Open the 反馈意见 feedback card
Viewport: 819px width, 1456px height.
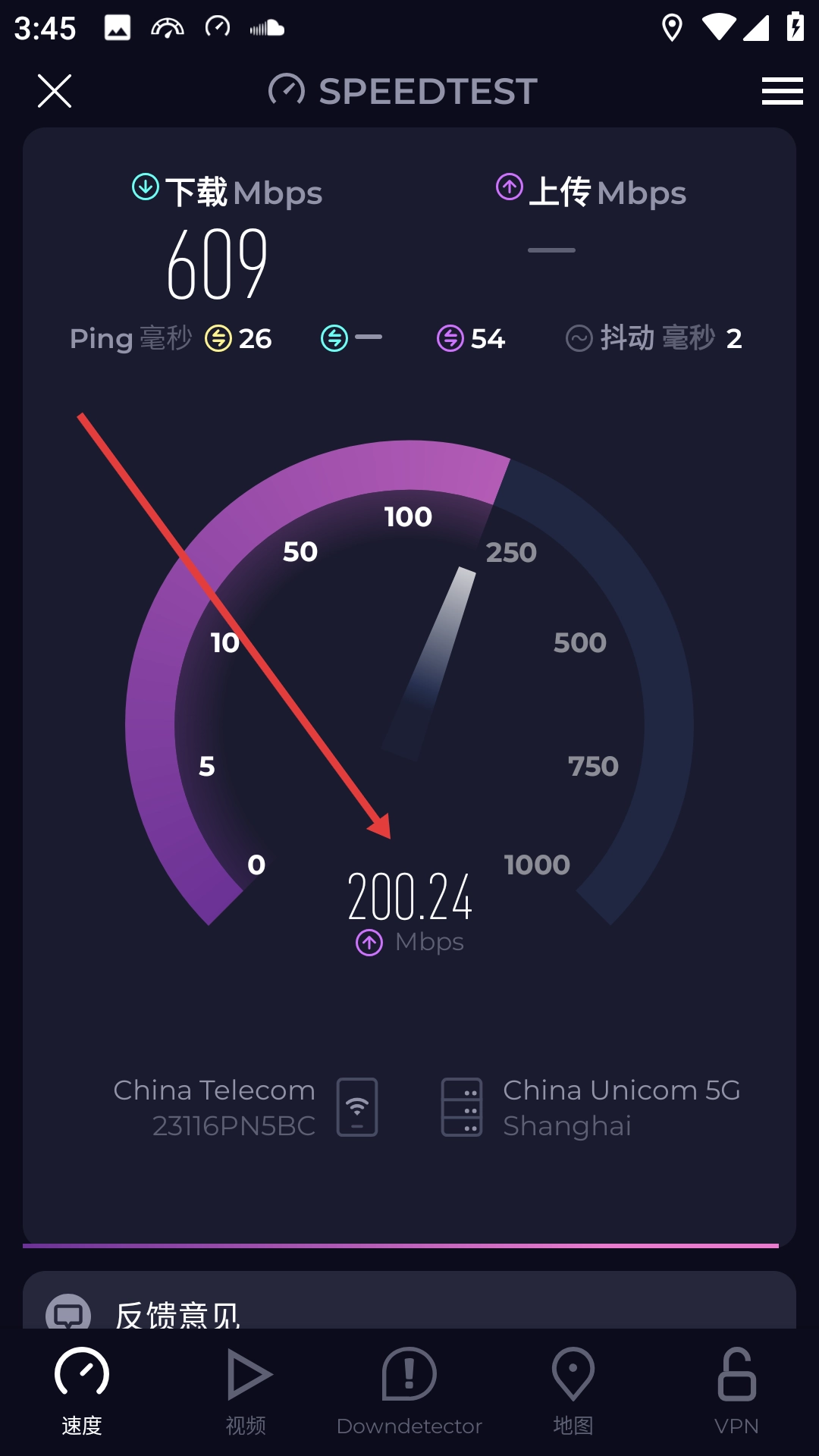coord(409,1301)
